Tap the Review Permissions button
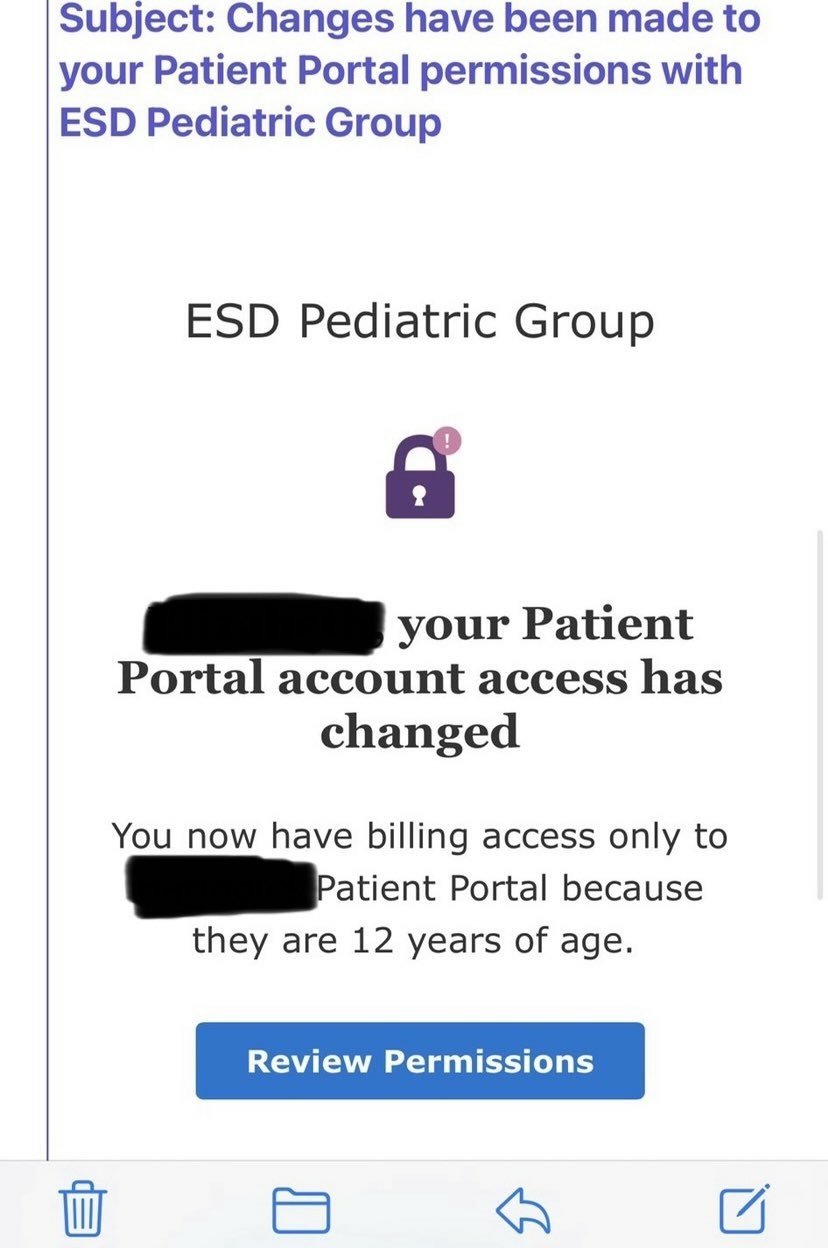Viewport: 828px width, 1248px height. 420,1061
